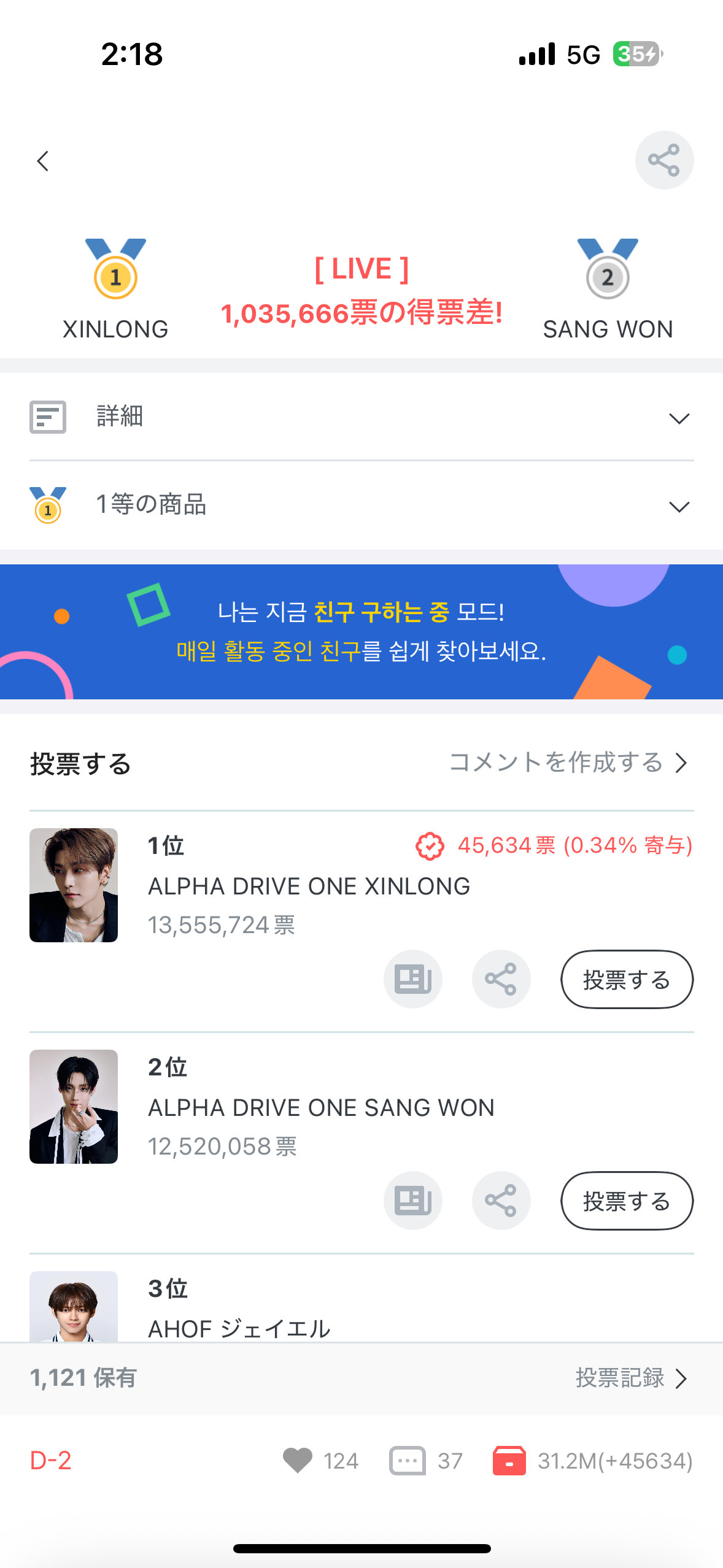The image size is (723, 1568).
Task: Open the comments bubble showing 37
Action: (x=408, y=1461)
